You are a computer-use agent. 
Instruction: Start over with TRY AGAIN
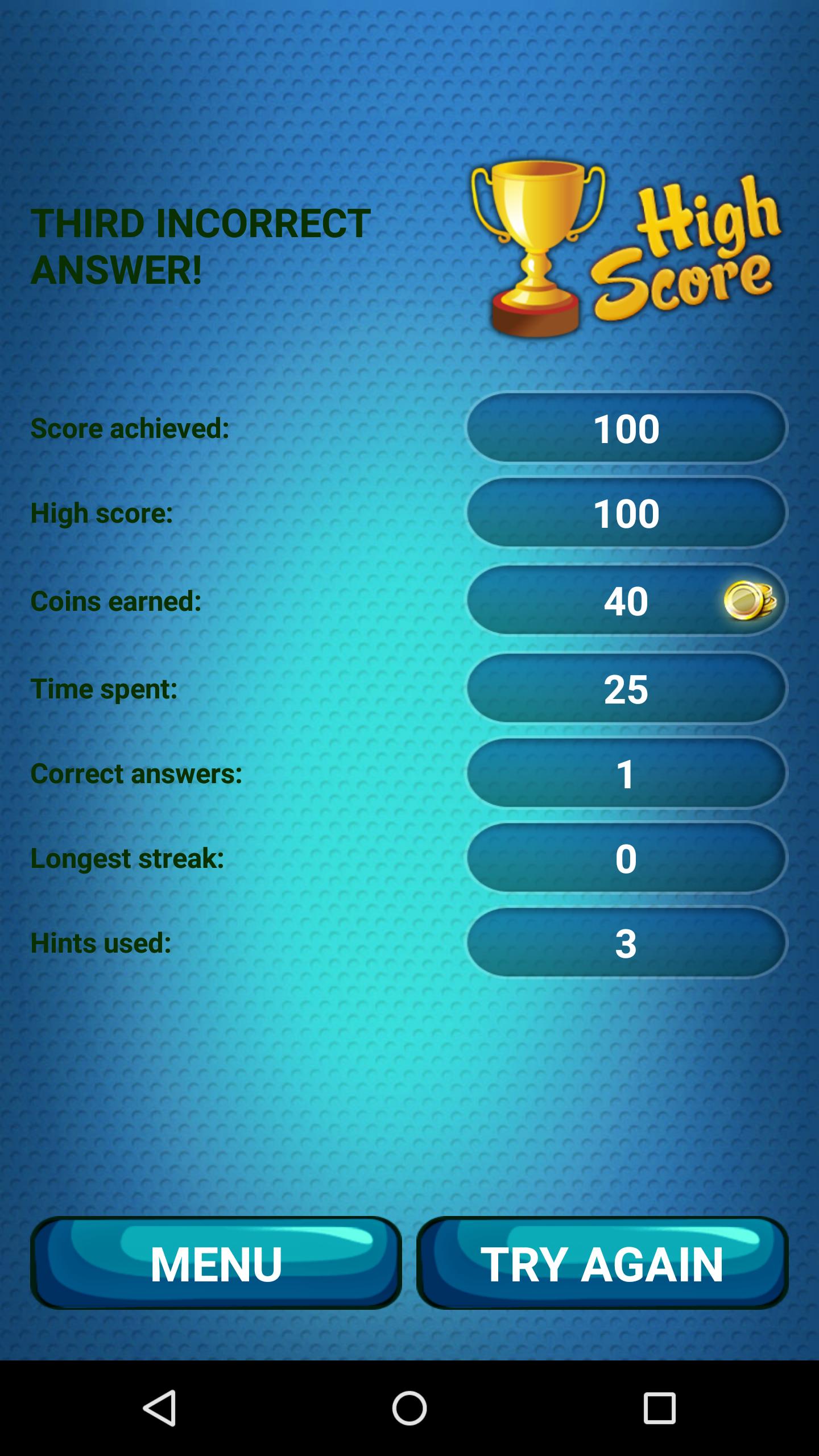pyautogui.click(x=602, y=1263)
